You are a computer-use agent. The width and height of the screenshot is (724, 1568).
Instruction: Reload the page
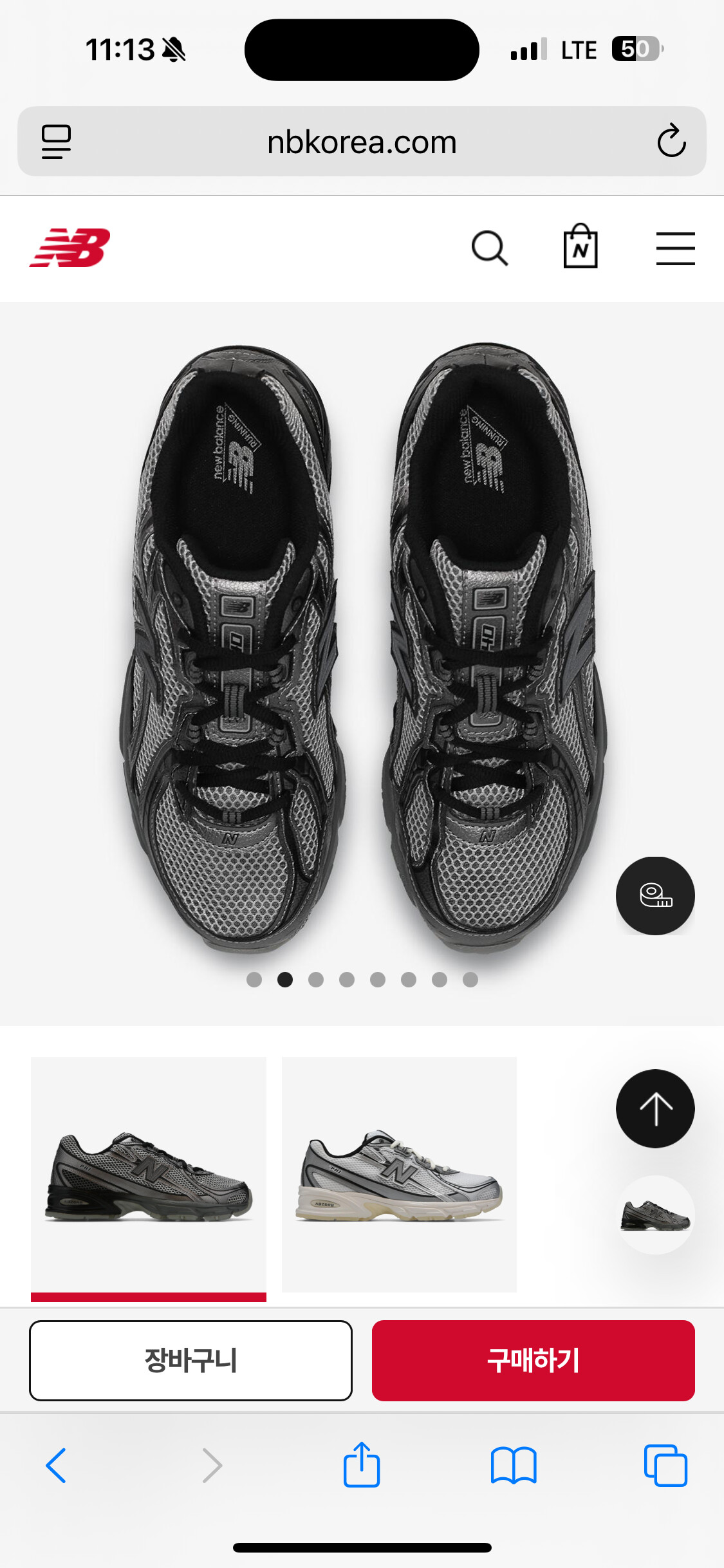[x=671, y=141]
